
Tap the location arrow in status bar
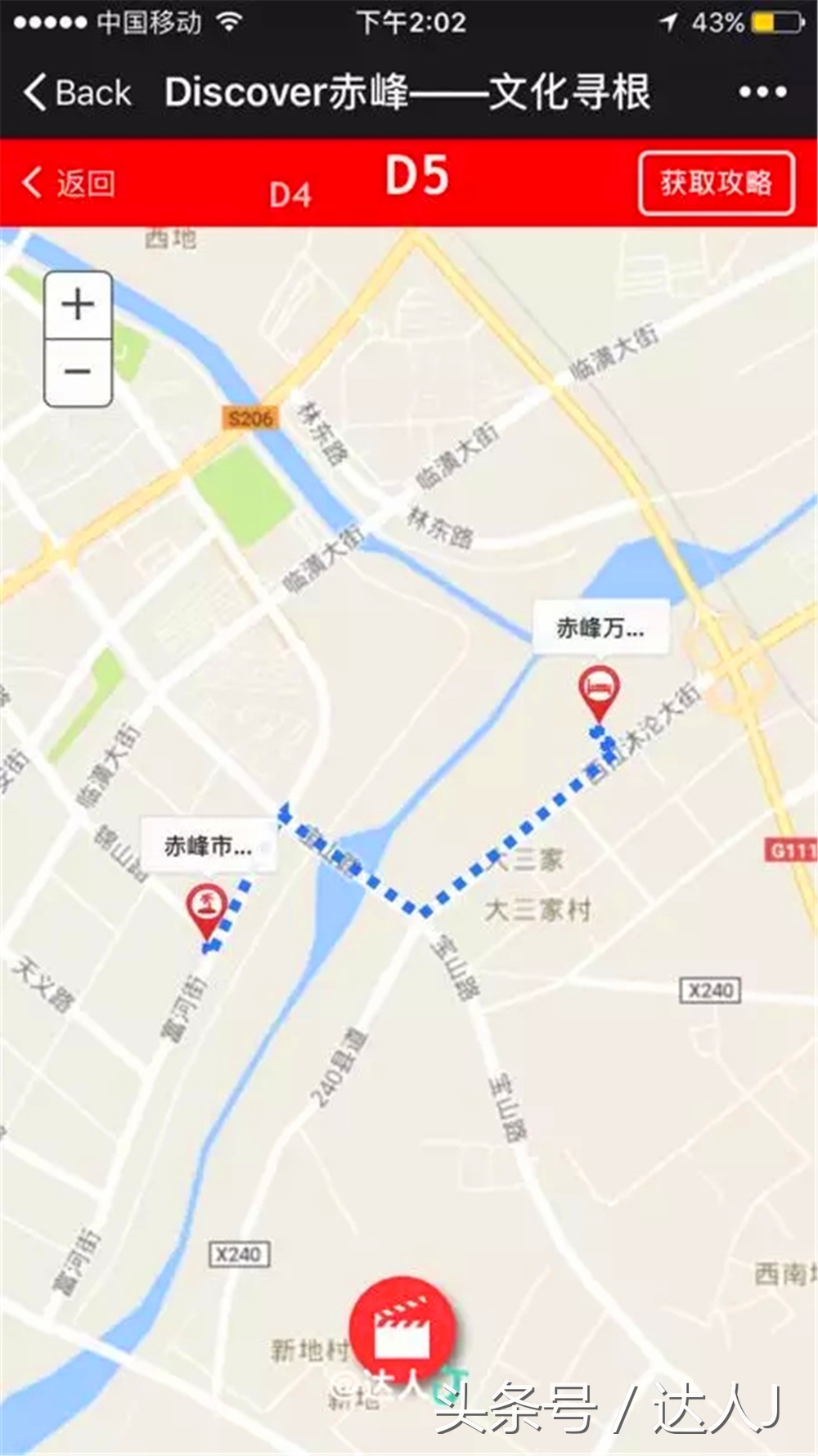pyautogui.click(x=668, y=22)
